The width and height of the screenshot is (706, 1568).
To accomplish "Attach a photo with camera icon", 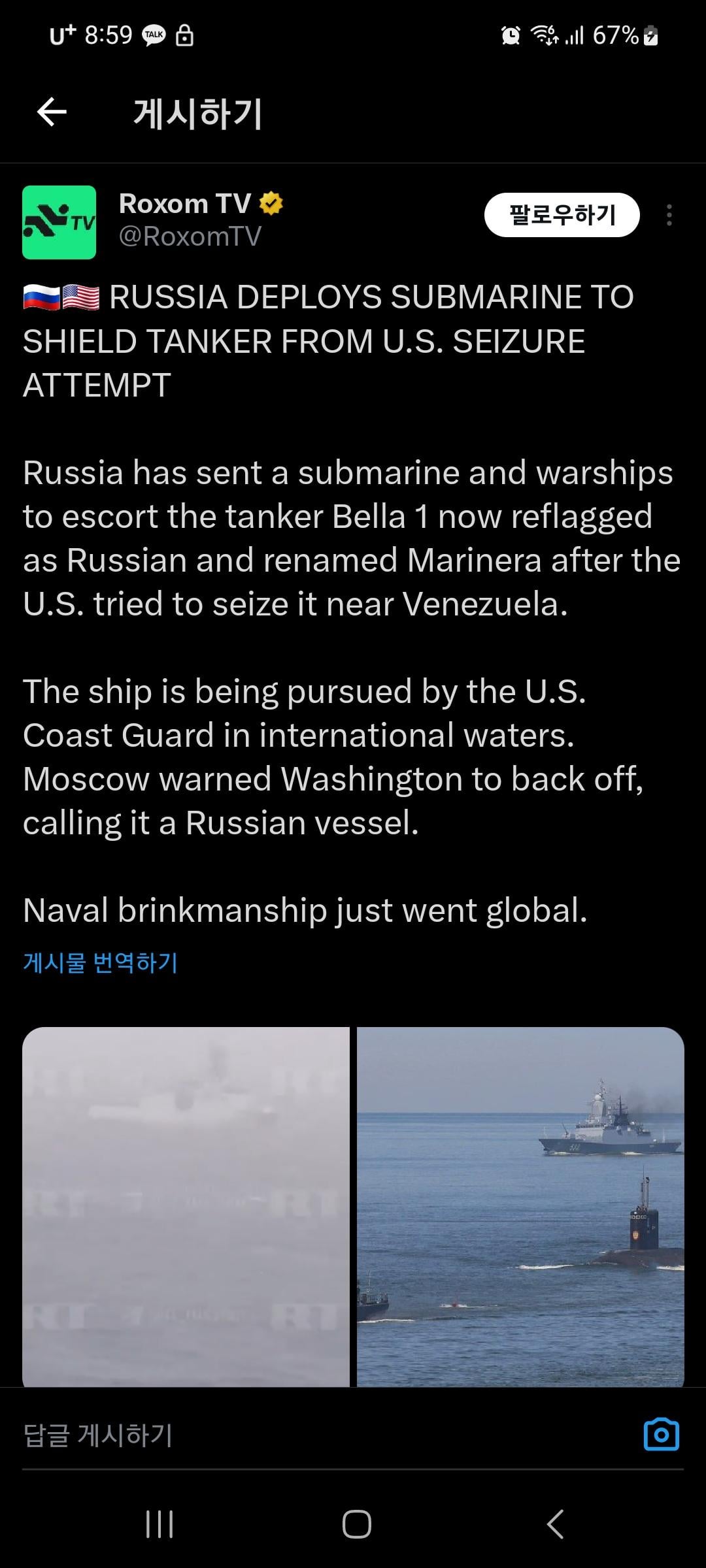I will click(661, 1435).
